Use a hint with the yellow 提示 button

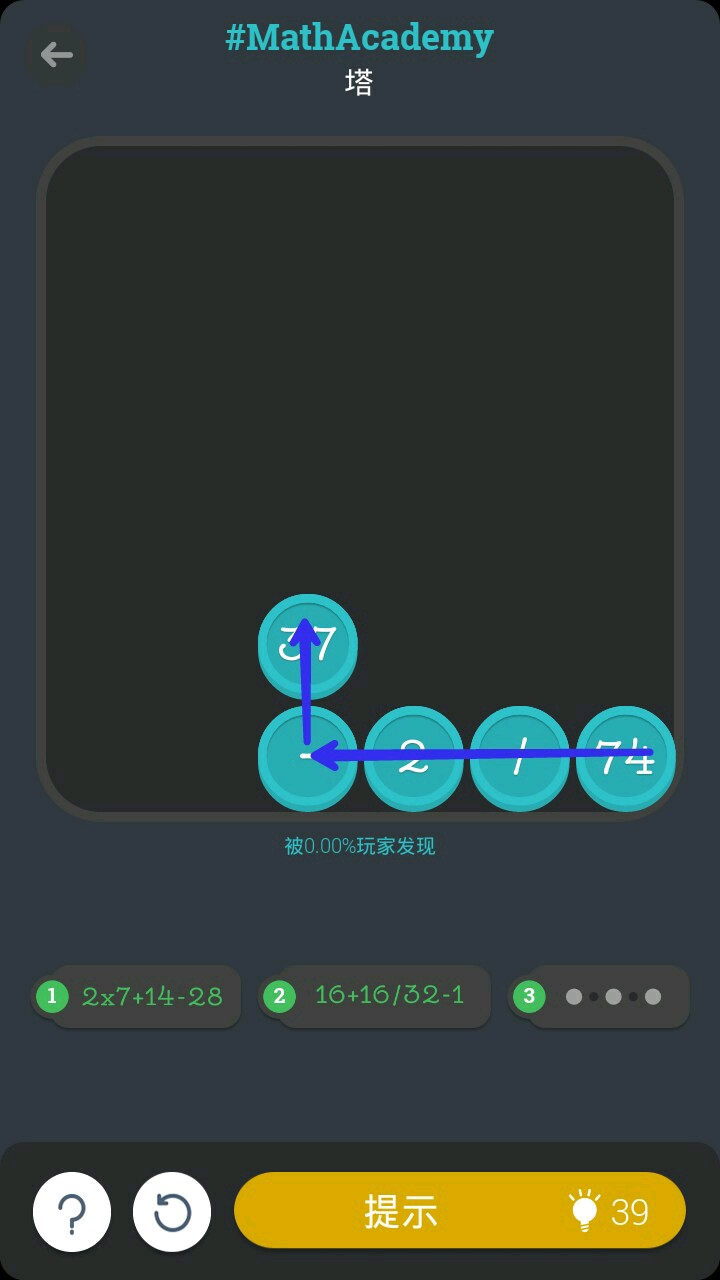(x=460, y=1211)
